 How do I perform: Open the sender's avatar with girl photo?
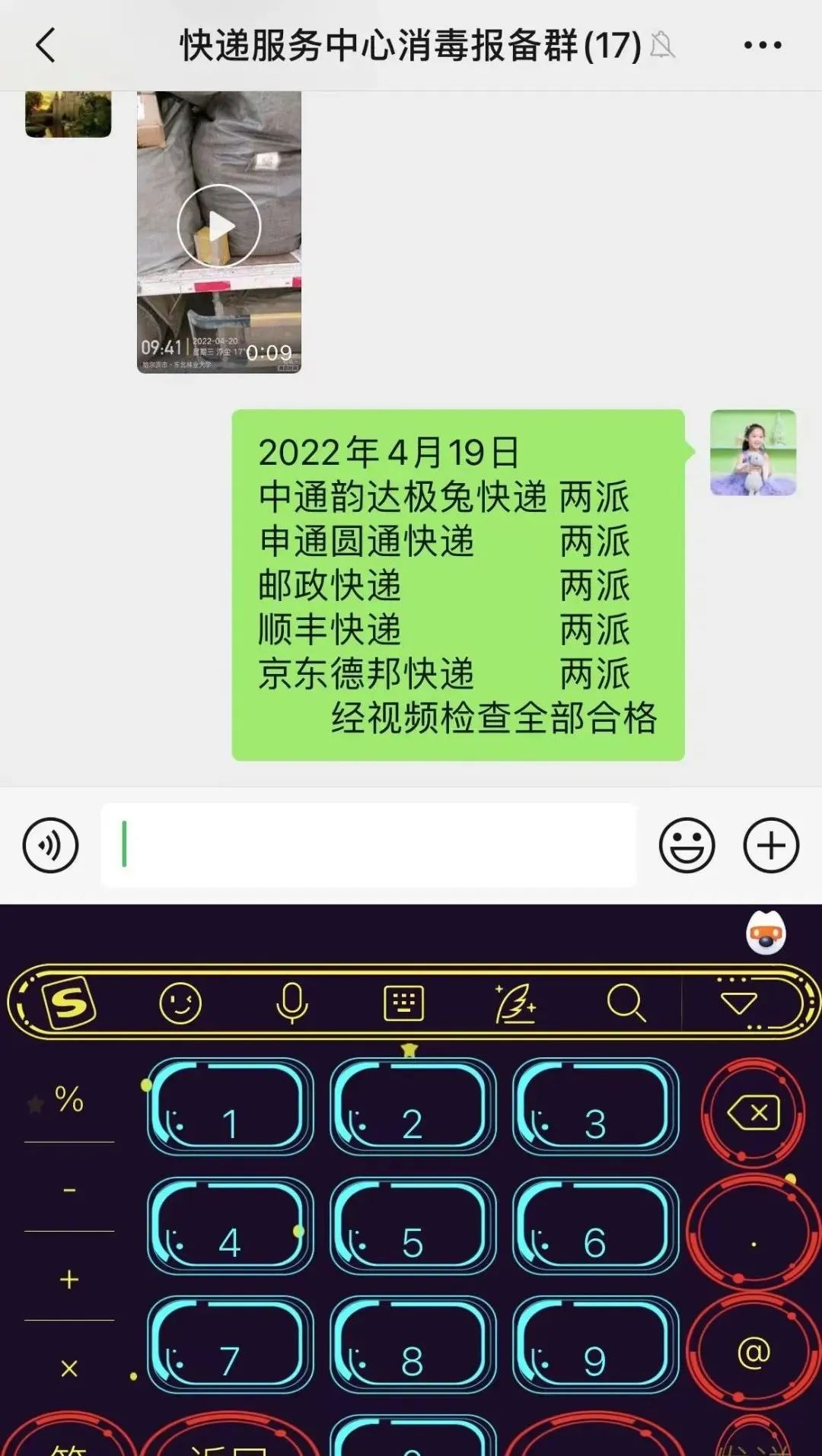point(753,453)
